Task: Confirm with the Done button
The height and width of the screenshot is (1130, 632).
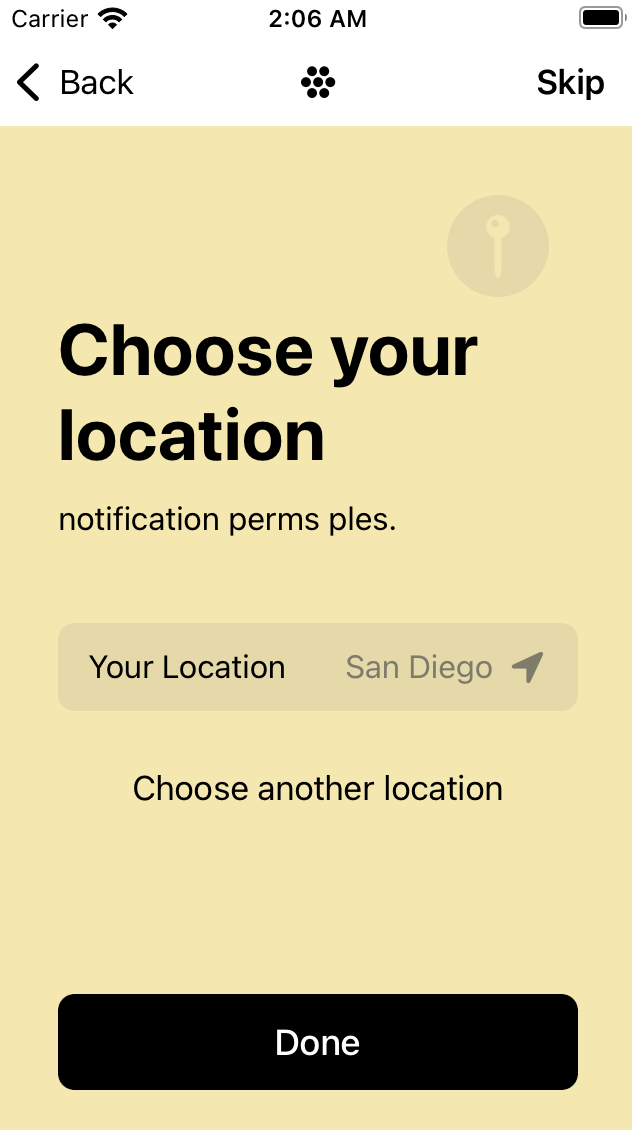Action: (317, 1042)
